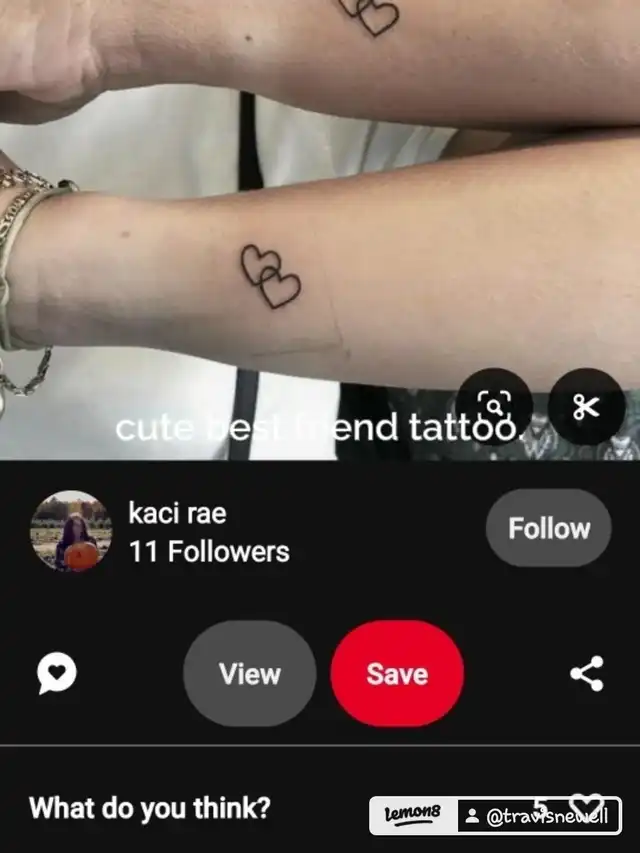The height and width of the screenshot is (853, 640).
Task: Open visual search lens on the pin
Action: pyautogui.click(x=494, y=407)
